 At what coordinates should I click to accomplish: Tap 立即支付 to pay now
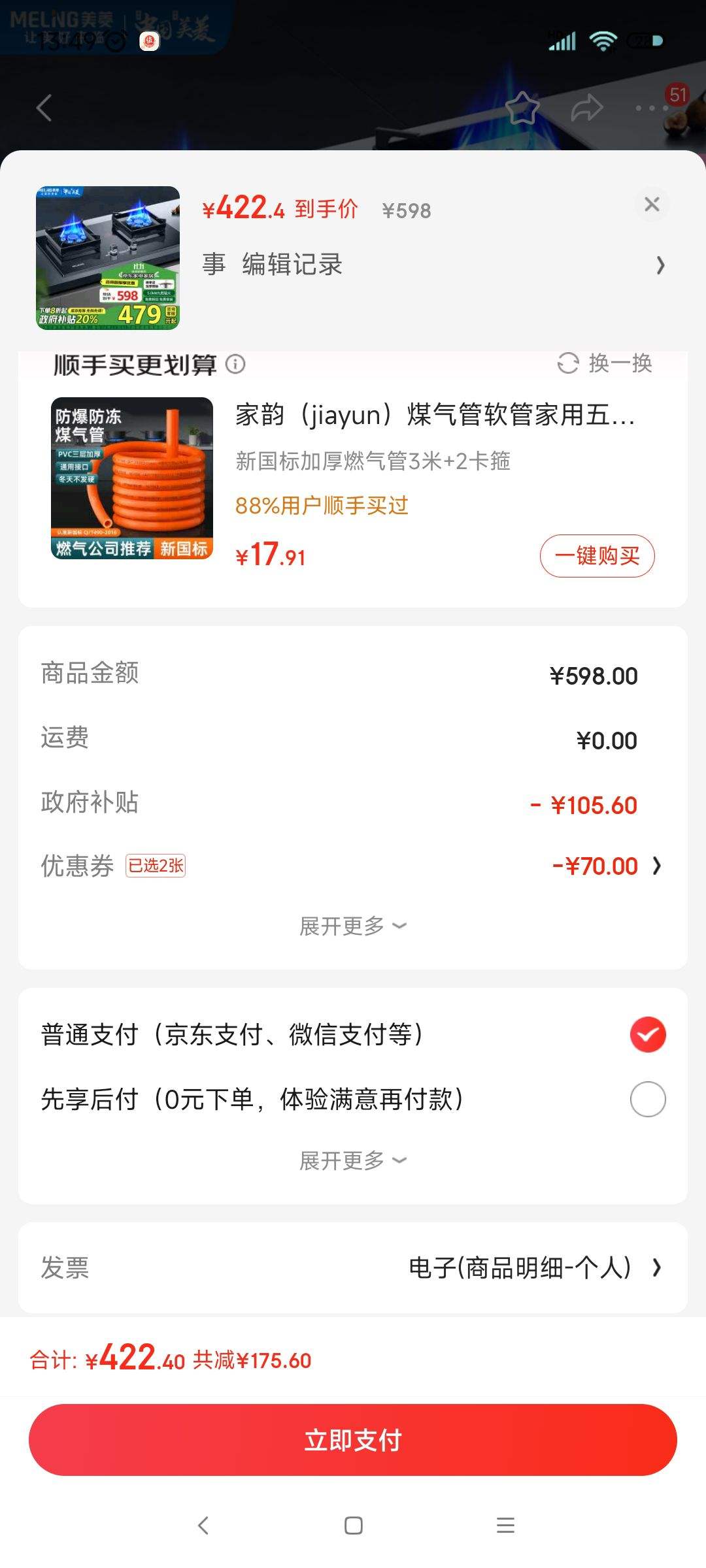coord(353,1440)
